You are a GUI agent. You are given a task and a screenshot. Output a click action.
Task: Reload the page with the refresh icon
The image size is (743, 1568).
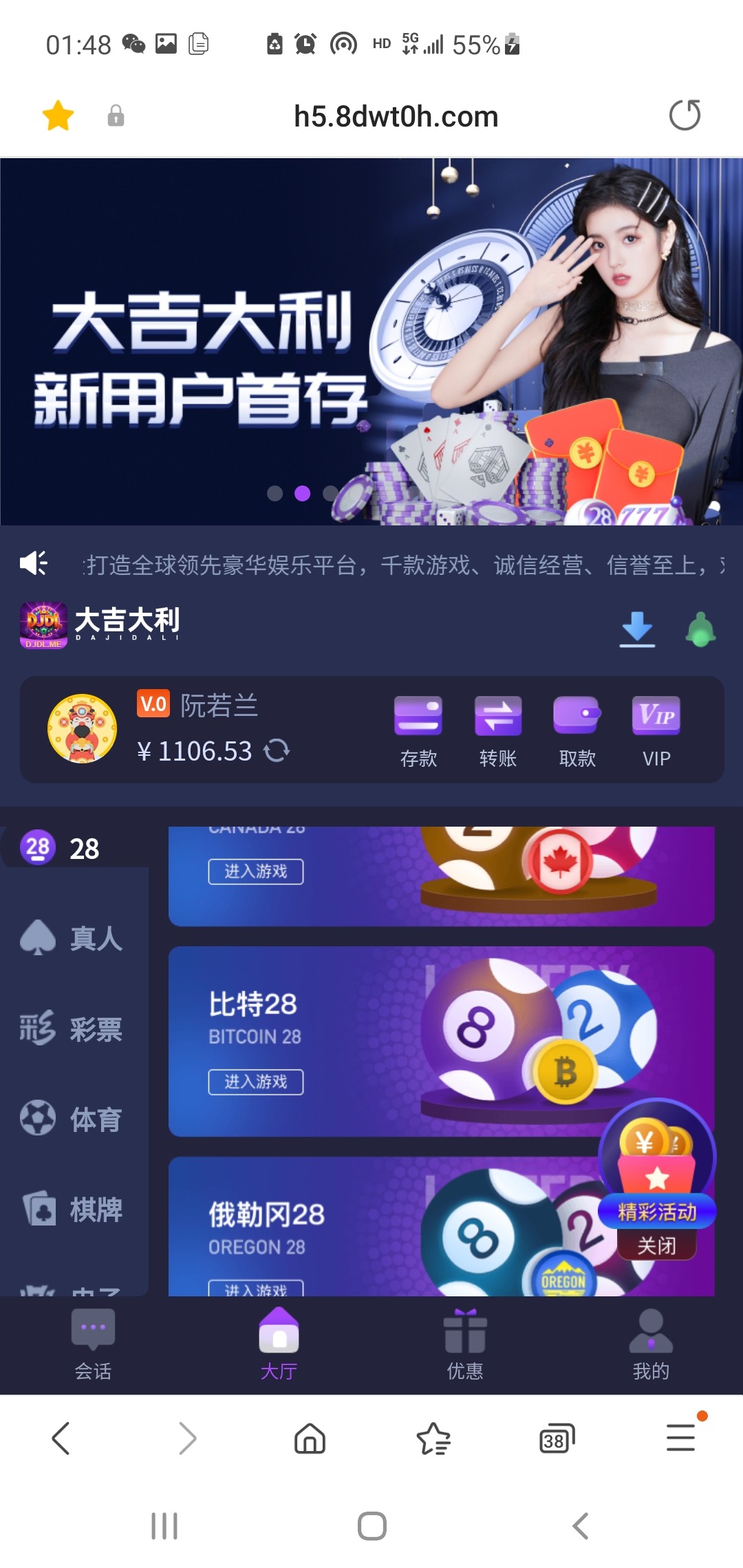pyautogui.click(x=685, y=115)
